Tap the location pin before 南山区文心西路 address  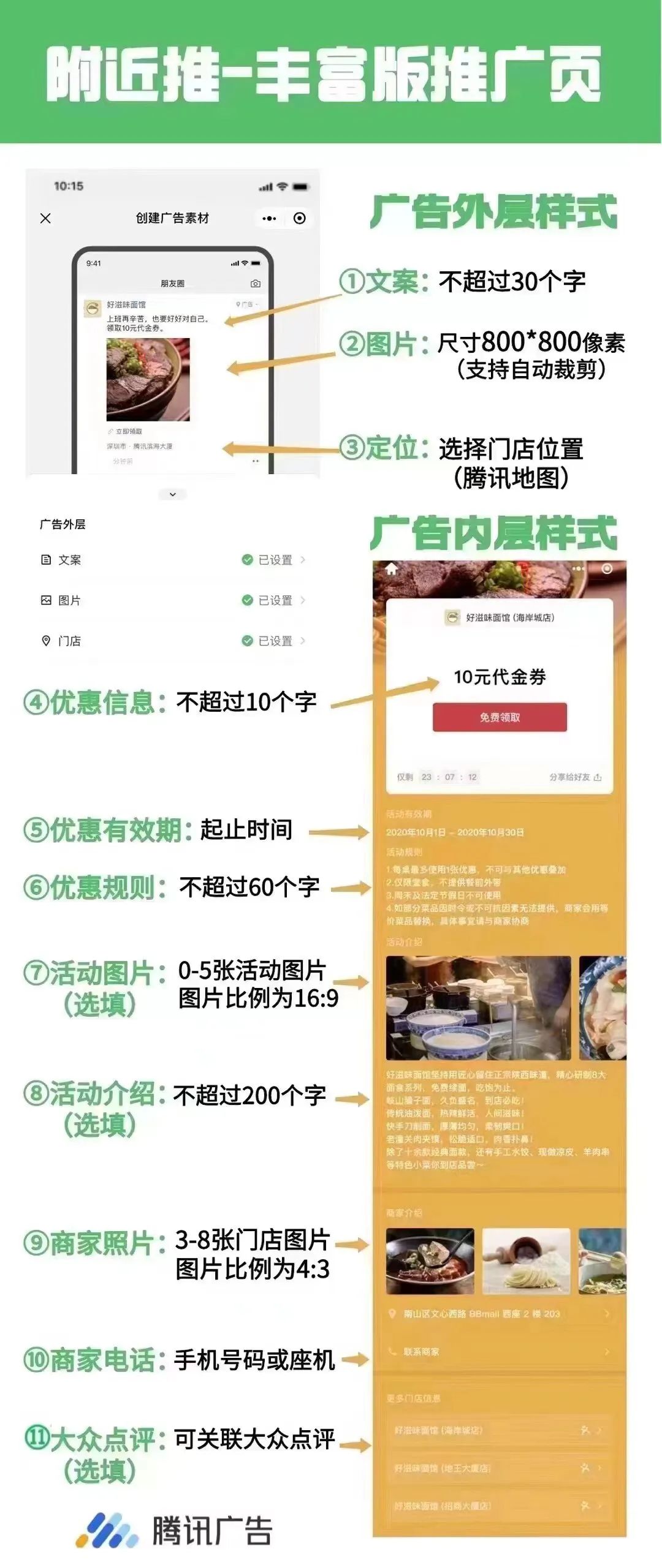click(392, 1314)
